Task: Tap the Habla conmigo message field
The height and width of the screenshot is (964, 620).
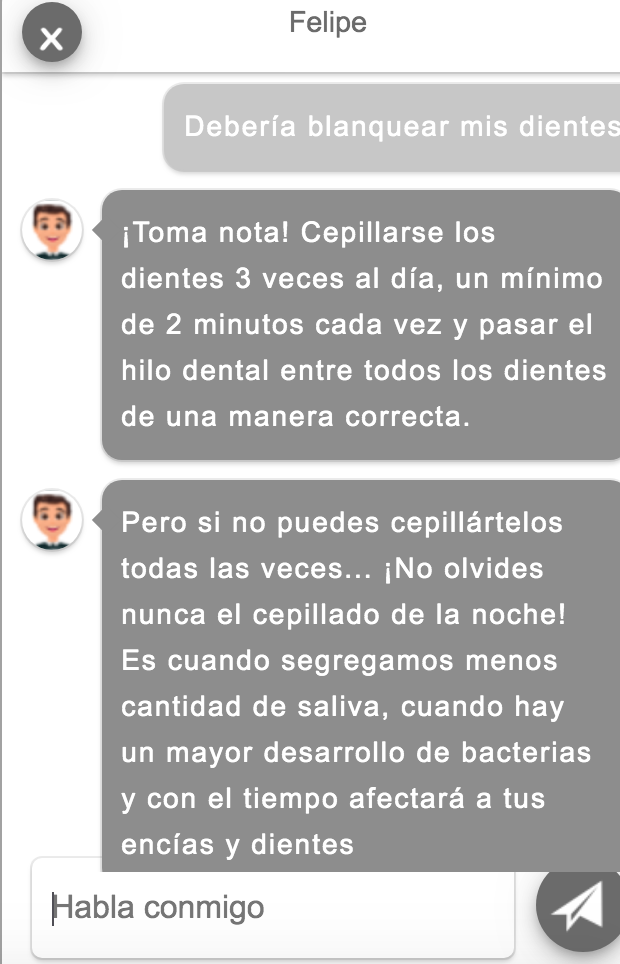Action: click(272, 907)
